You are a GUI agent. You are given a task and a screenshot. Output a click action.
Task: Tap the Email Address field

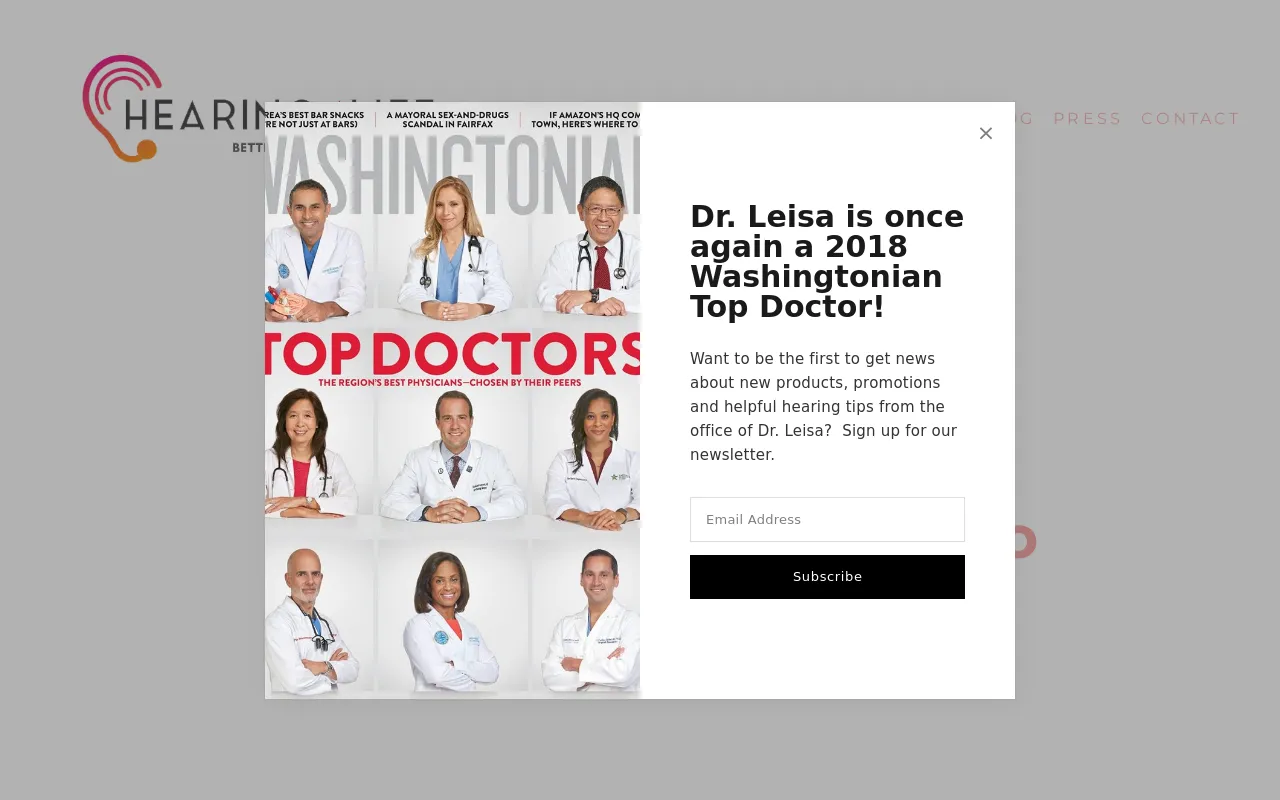pyautogui.click(x=827, y=519)
